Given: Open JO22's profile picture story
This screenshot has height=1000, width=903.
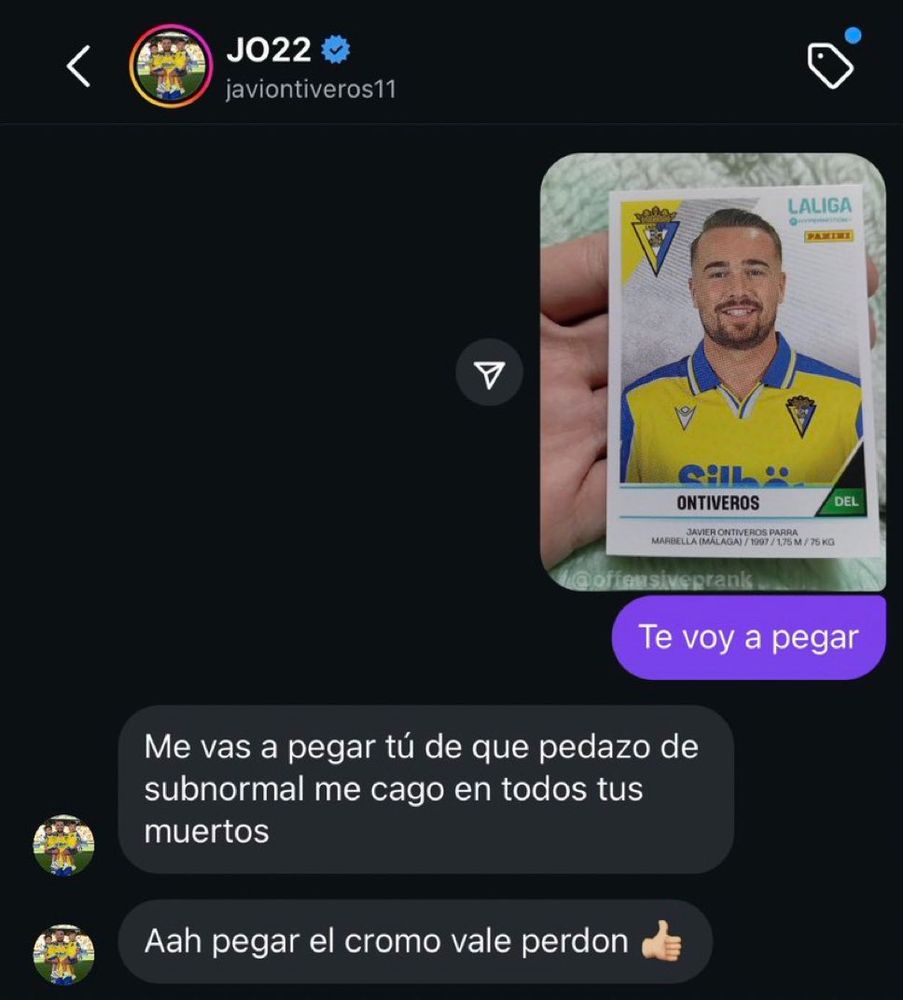Looking at the screenshot, I should pos(171,66).
